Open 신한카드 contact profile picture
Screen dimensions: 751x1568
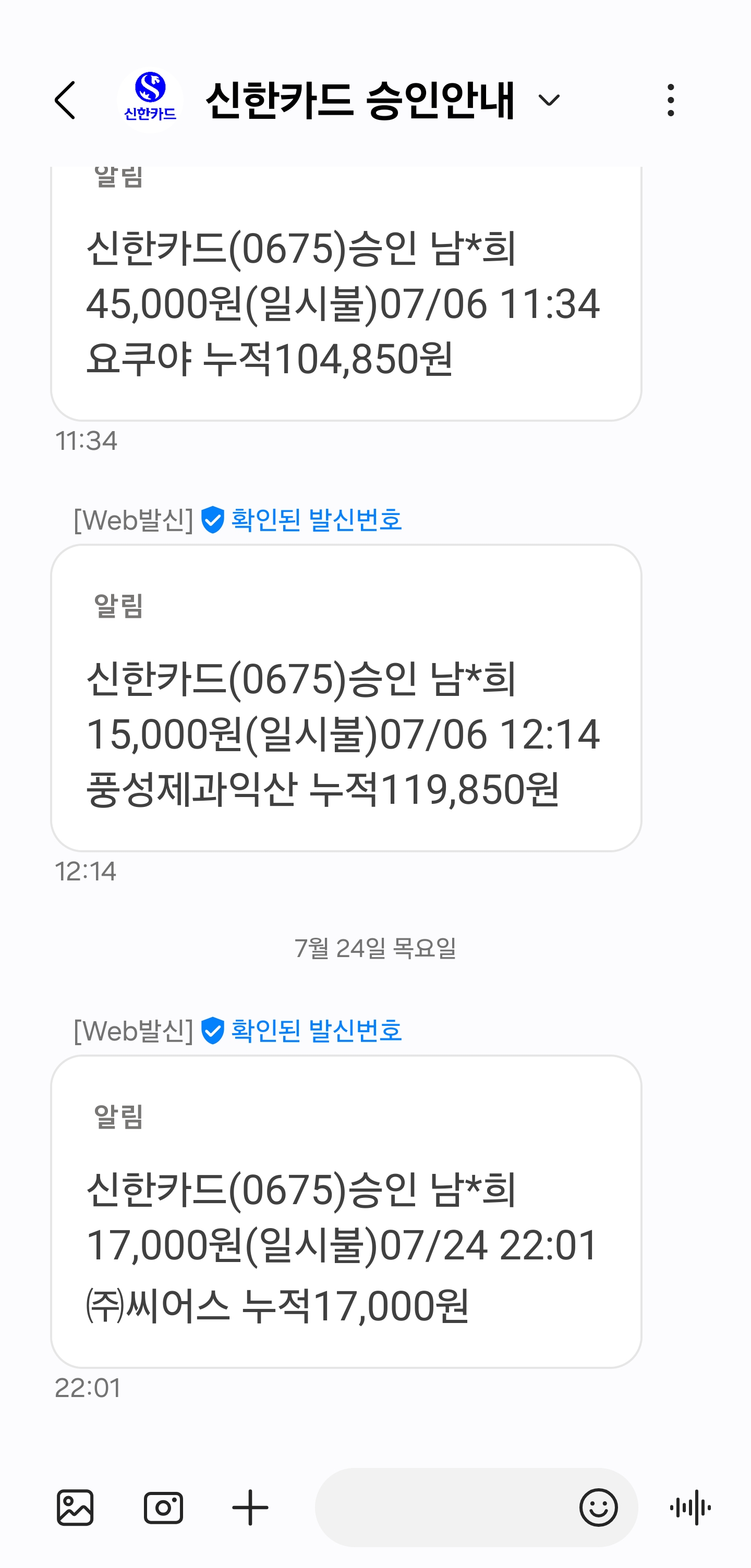click(150, 101)
